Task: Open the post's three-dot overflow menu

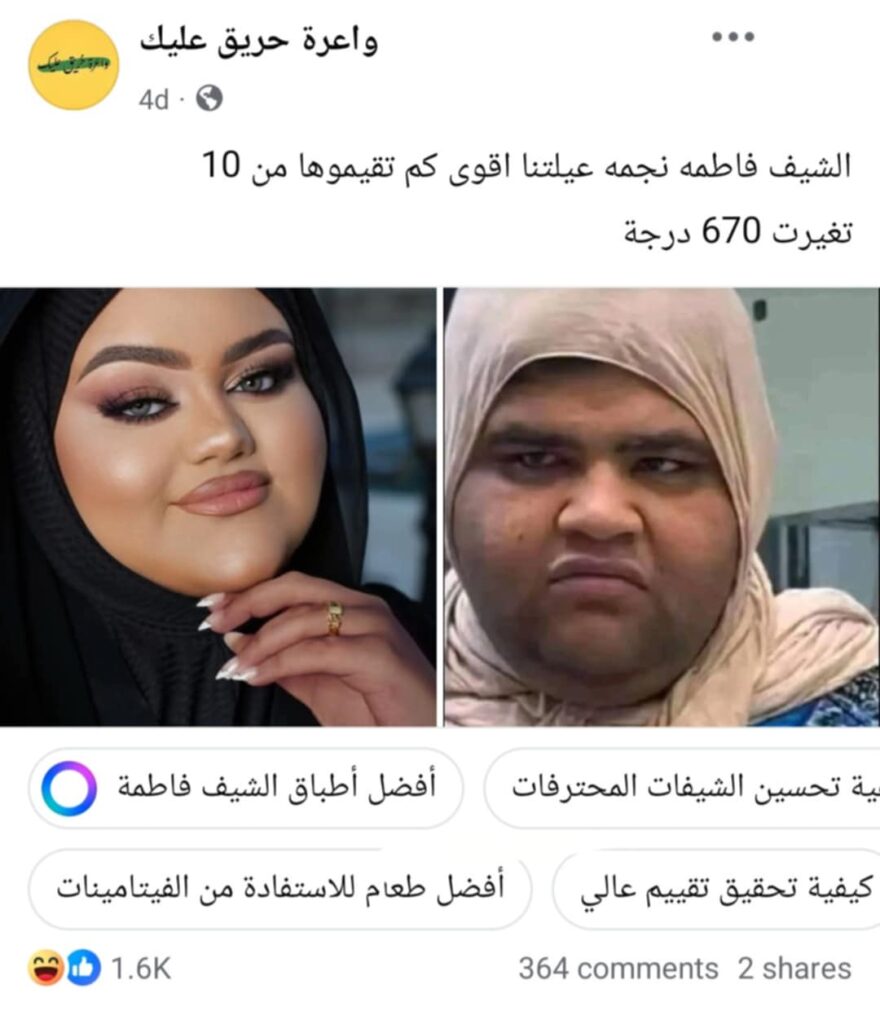Action: coord(732,37)
